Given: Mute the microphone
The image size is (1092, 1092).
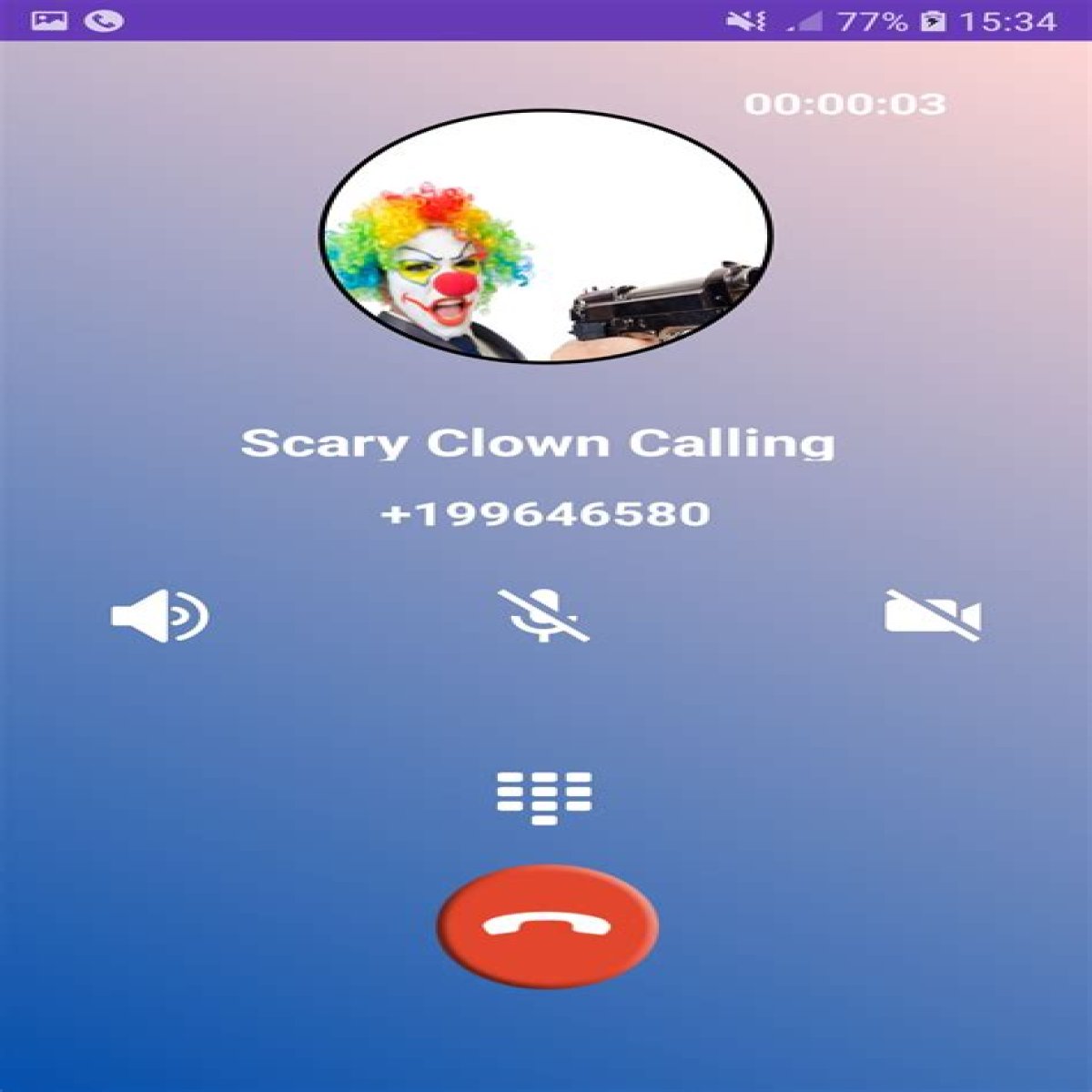Looking at the screenshot, I should pyautogui.click(x=543, y=616).
